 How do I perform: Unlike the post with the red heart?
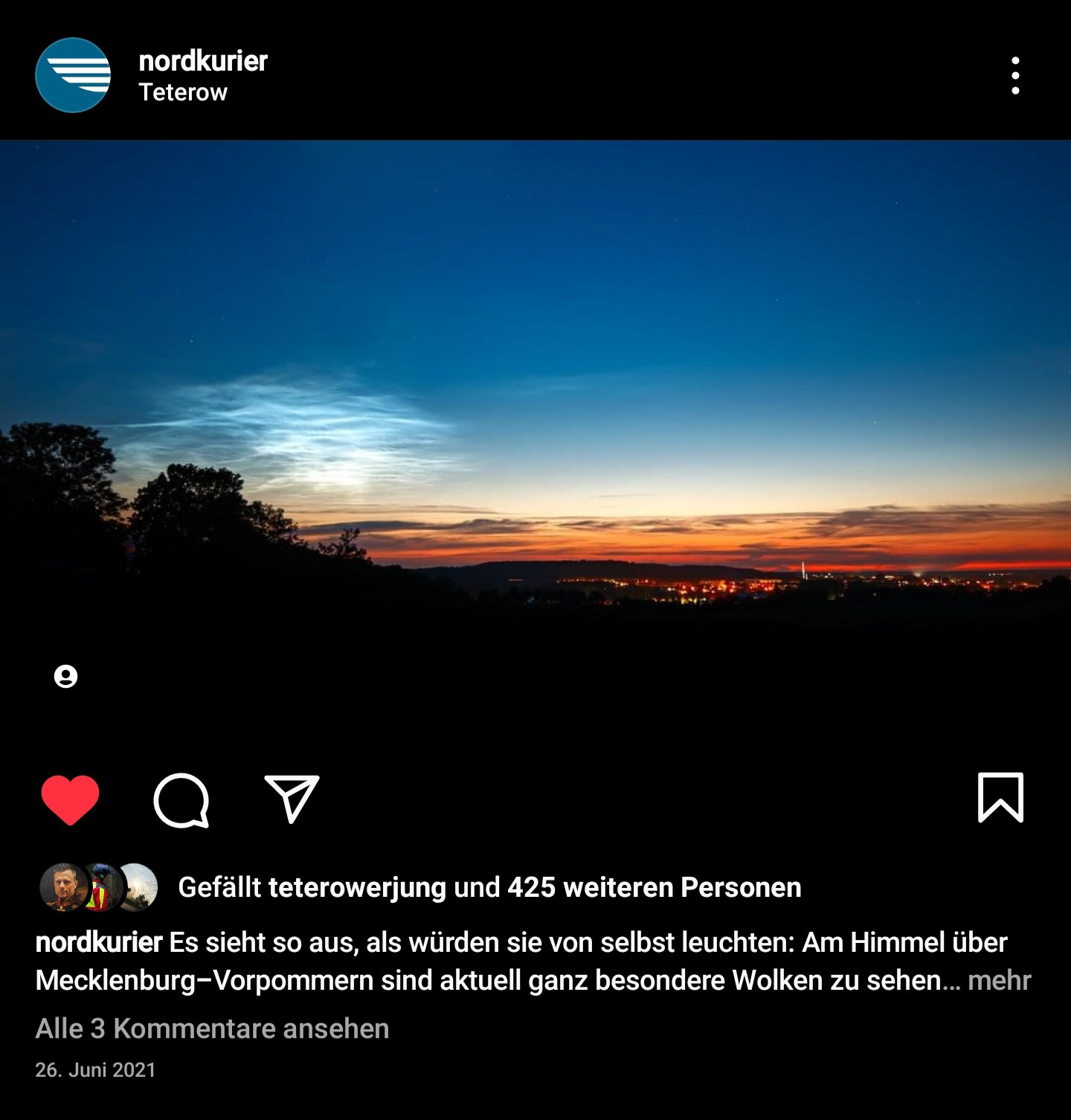pos(70,799)
